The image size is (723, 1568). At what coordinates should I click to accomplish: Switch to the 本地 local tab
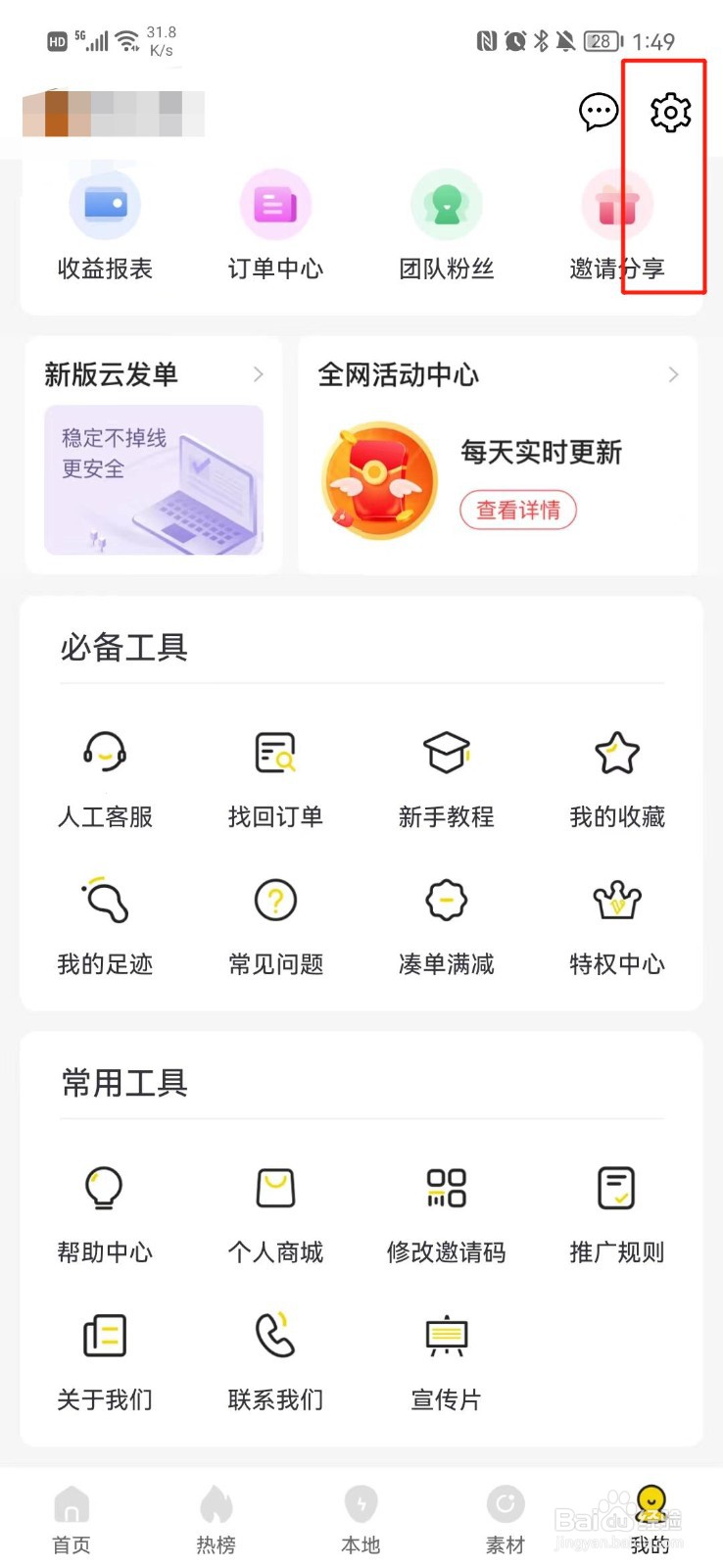pos(361,1519)
